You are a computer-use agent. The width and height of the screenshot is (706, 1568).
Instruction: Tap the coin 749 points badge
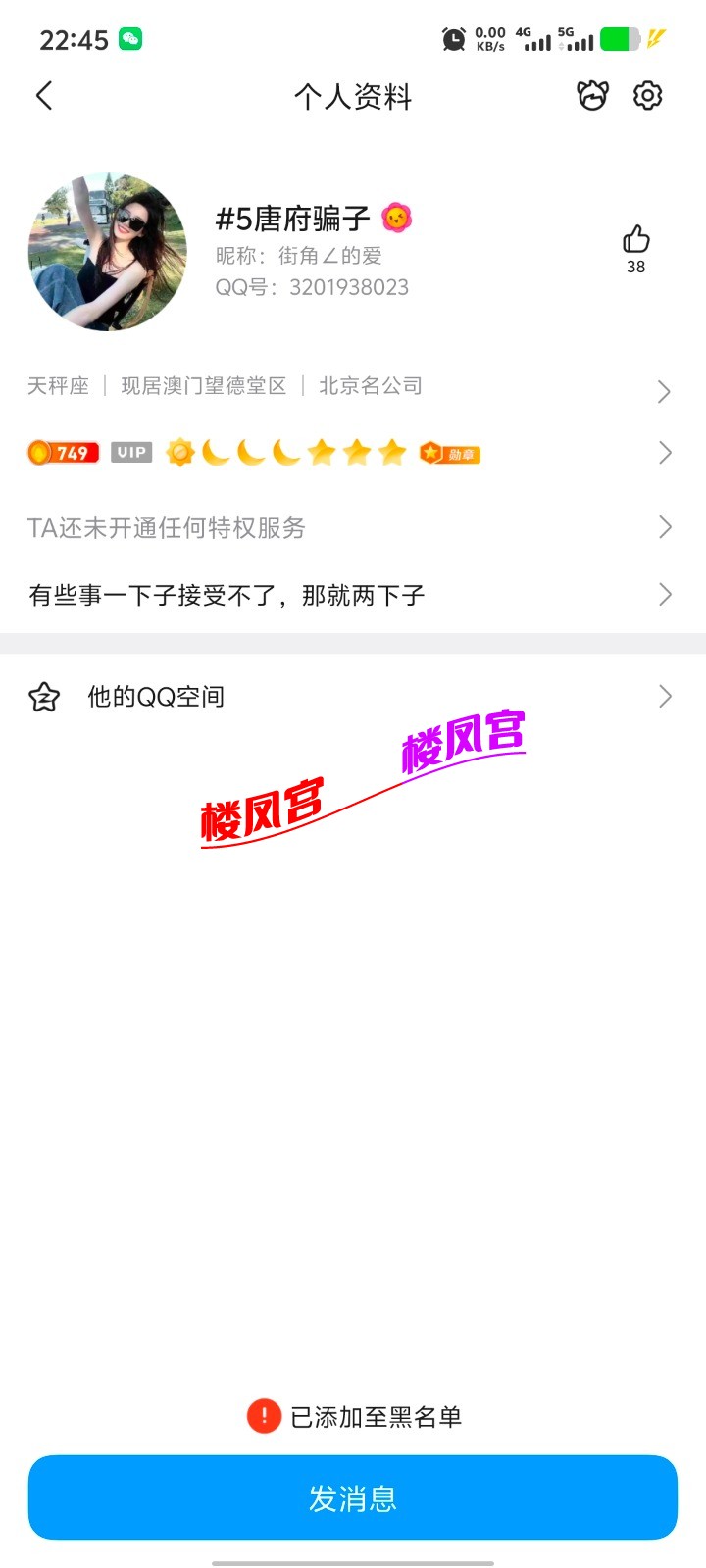click(63, 452)
